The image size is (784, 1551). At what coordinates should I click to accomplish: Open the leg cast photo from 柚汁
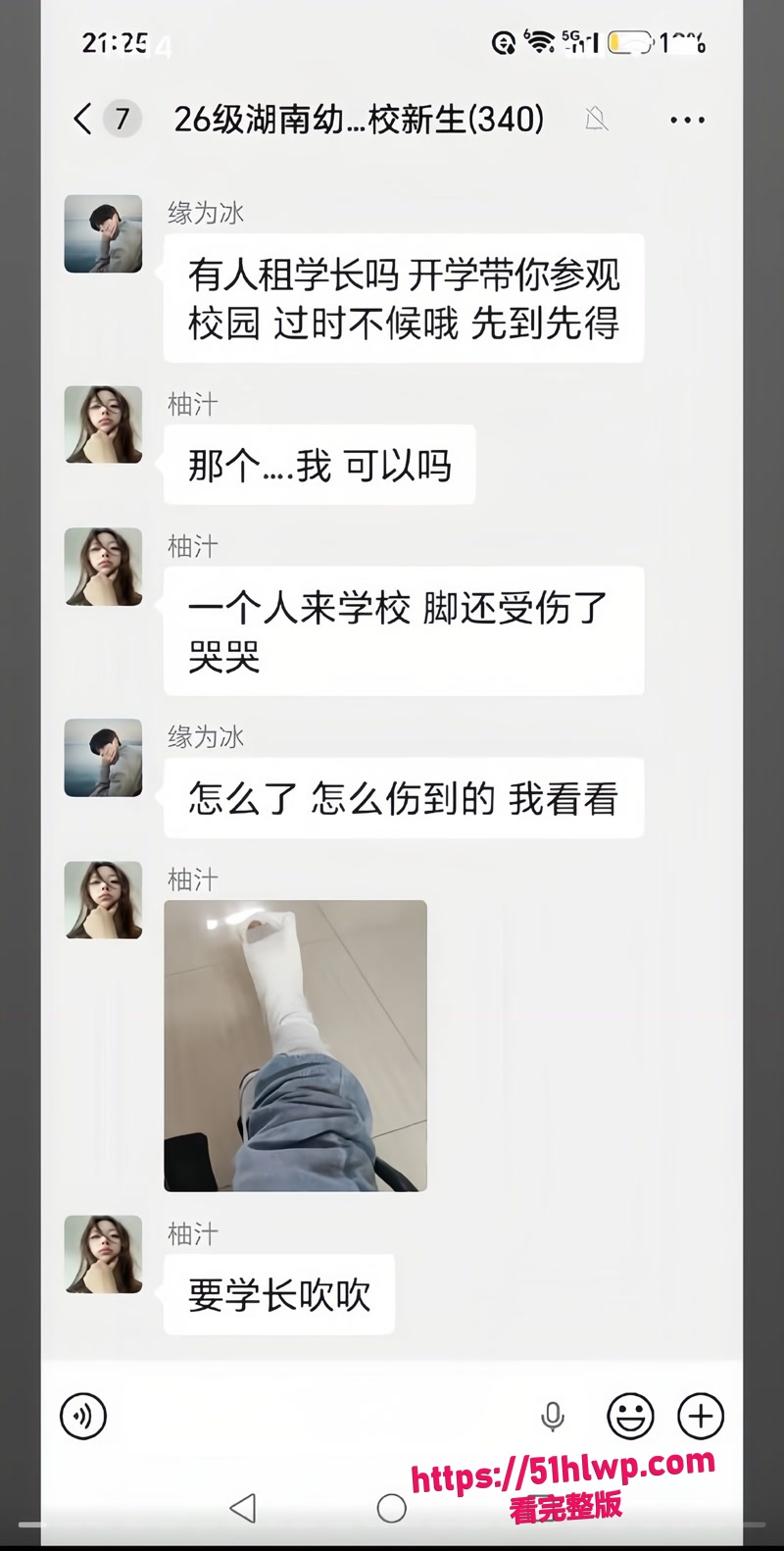(295, 1045)
